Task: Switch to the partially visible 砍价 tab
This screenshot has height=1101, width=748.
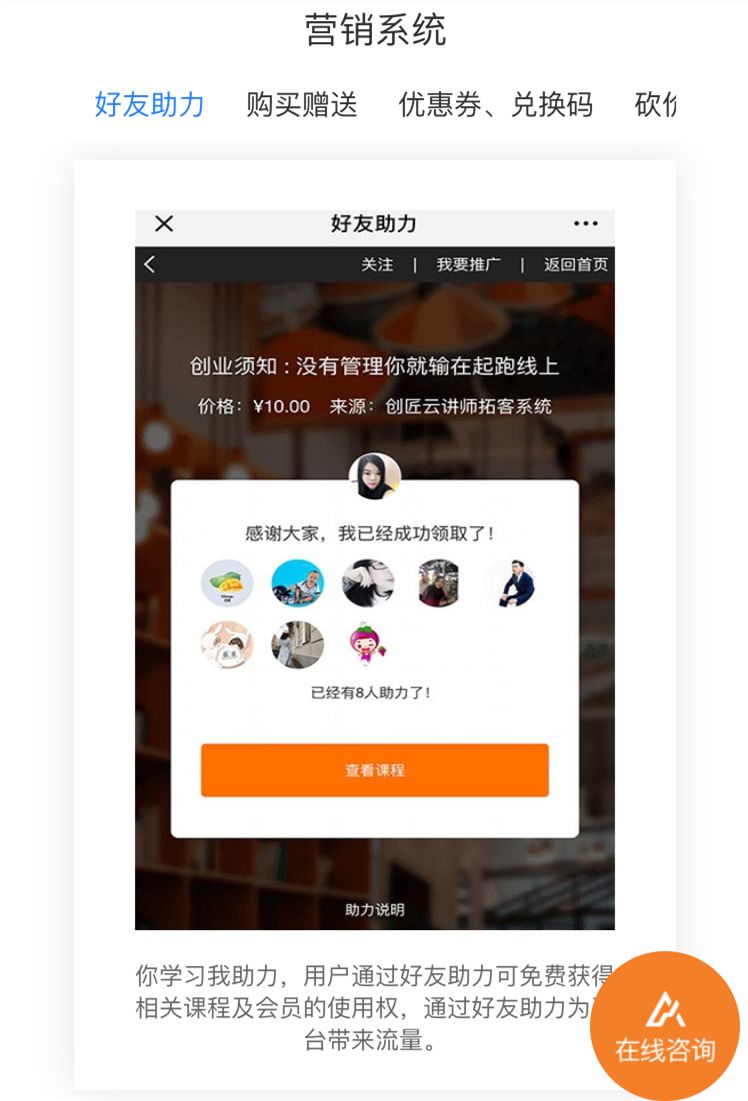Action: (655, 104)
